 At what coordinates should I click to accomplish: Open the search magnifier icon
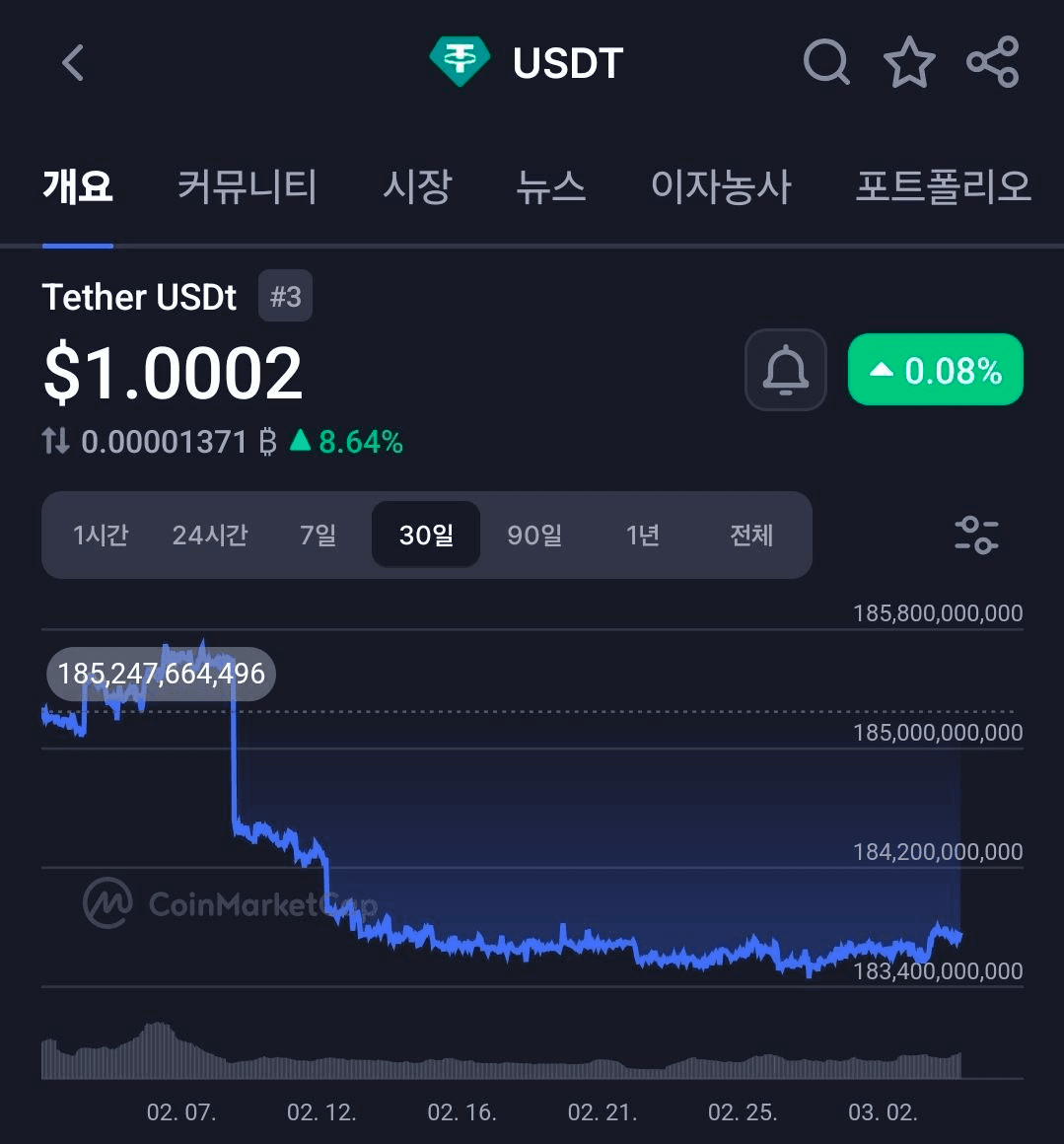click(x=826, y=63)
